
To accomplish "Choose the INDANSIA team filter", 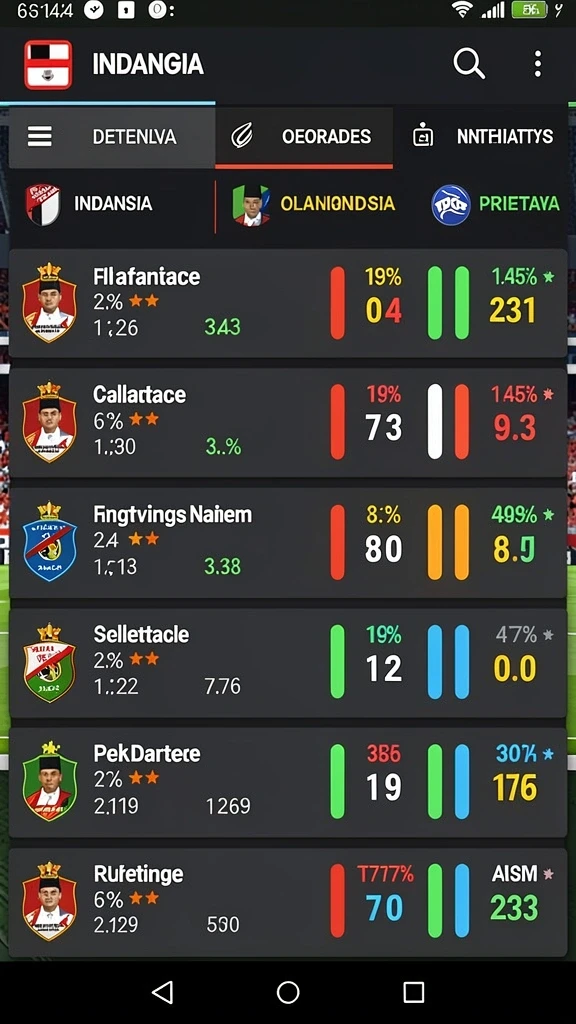I will [89, 204].
